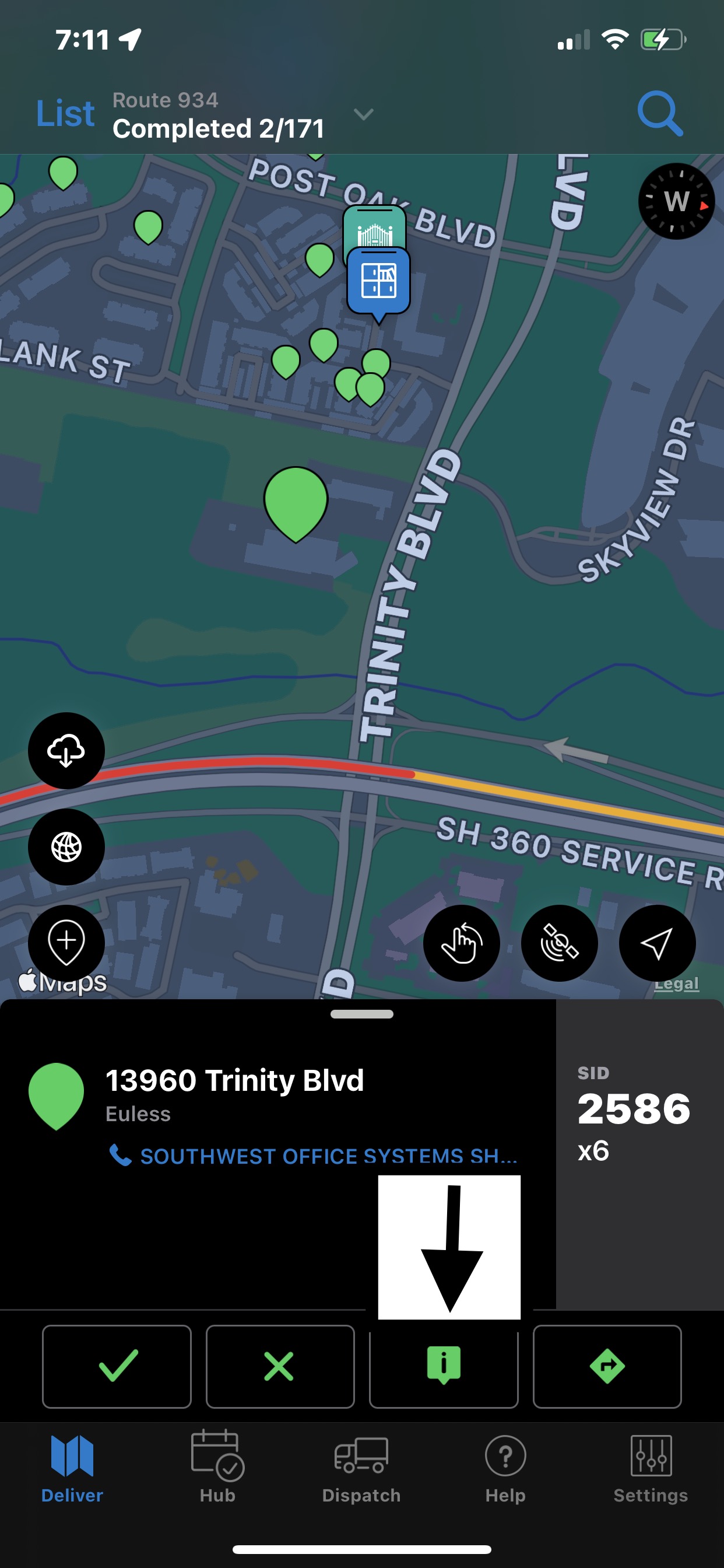Expand the Route 934 dropdown chevron

pos(363,114)
